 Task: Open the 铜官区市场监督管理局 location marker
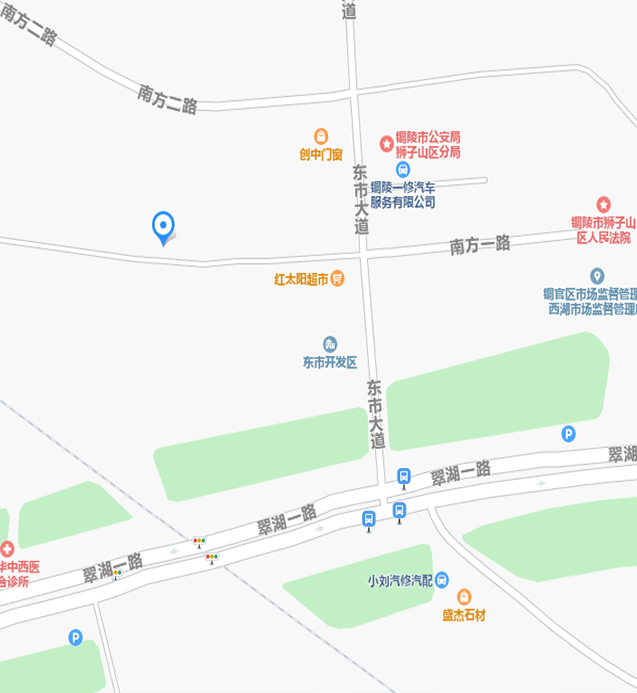click(597, 276)
